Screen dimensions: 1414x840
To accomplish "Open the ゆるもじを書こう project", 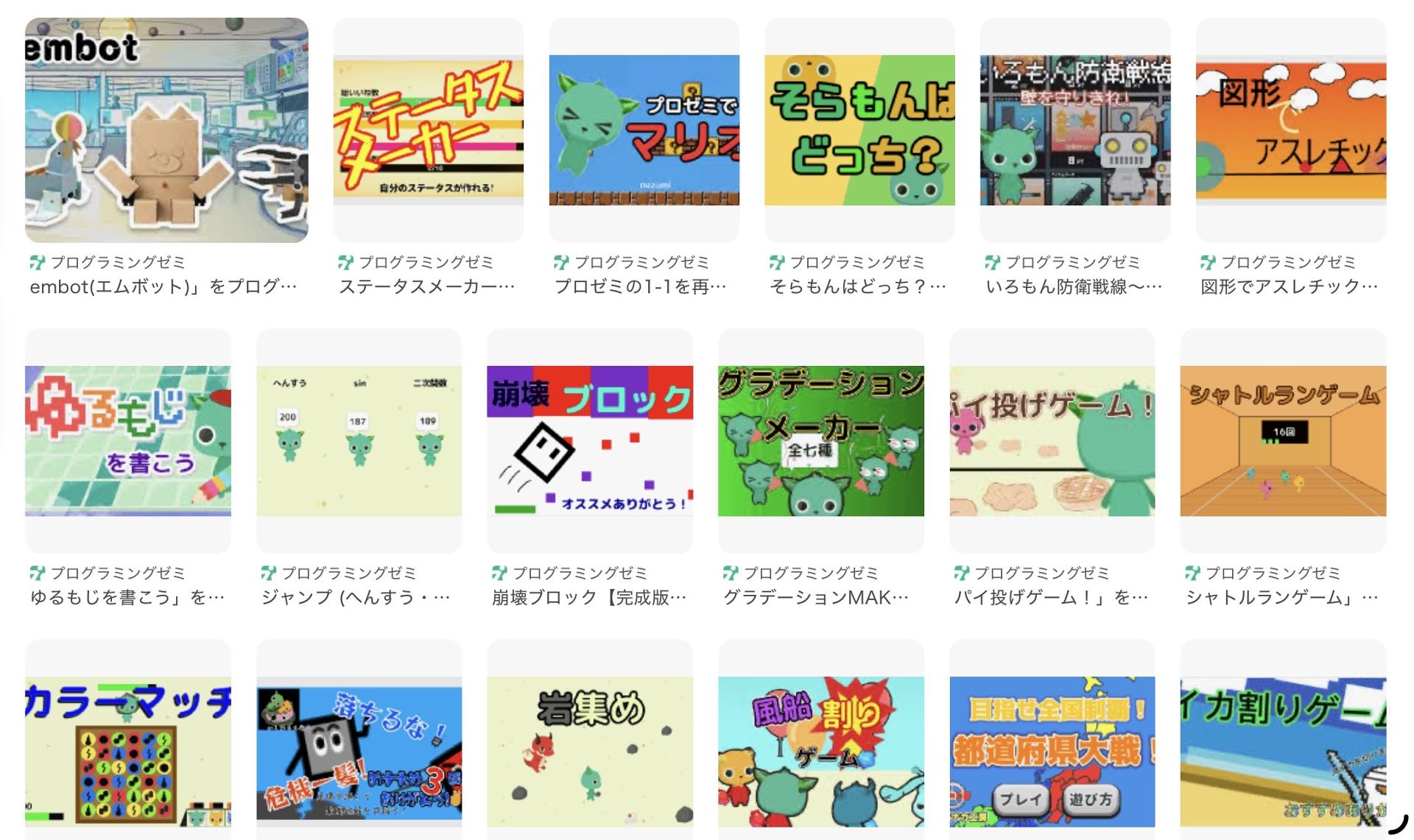I will tap(128, 441).
